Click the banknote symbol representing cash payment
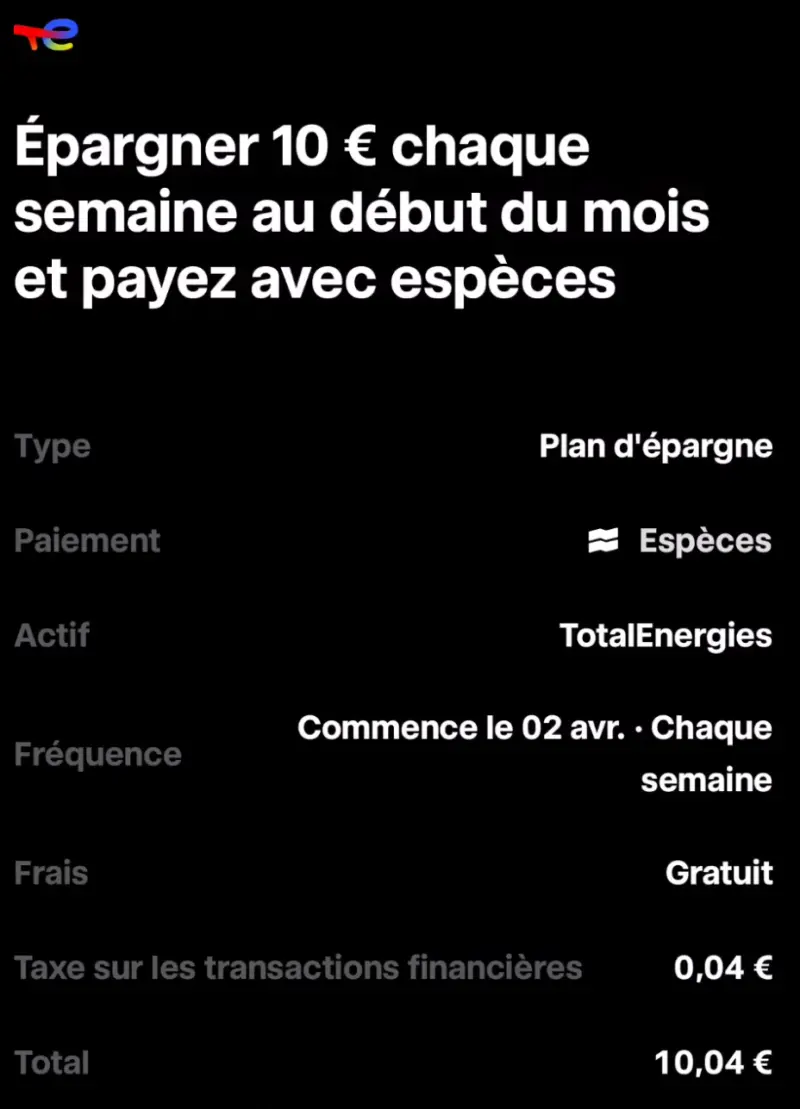This screenshot has width=800, height=1109. coord(601,540)
